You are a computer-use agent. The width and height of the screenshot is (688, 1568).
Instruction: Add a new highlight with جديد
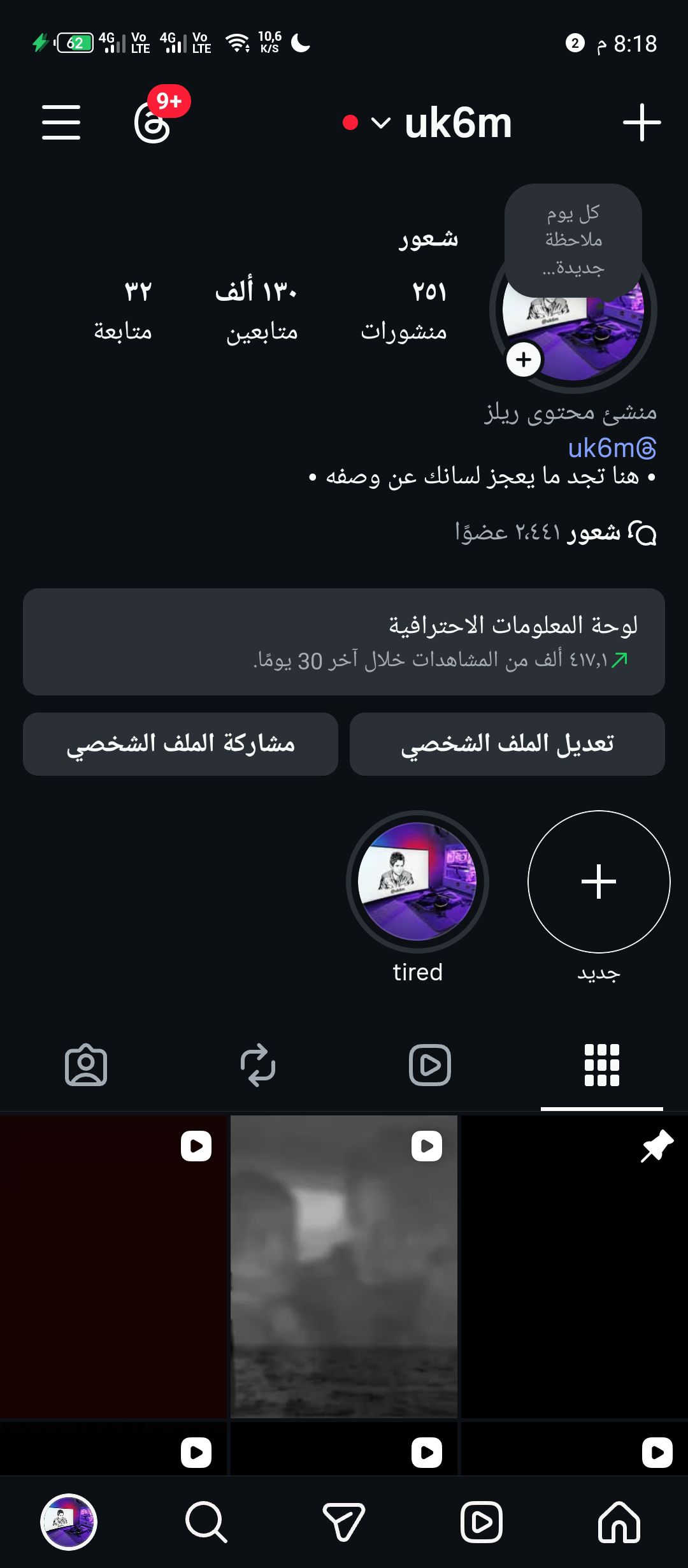(599, 882)
